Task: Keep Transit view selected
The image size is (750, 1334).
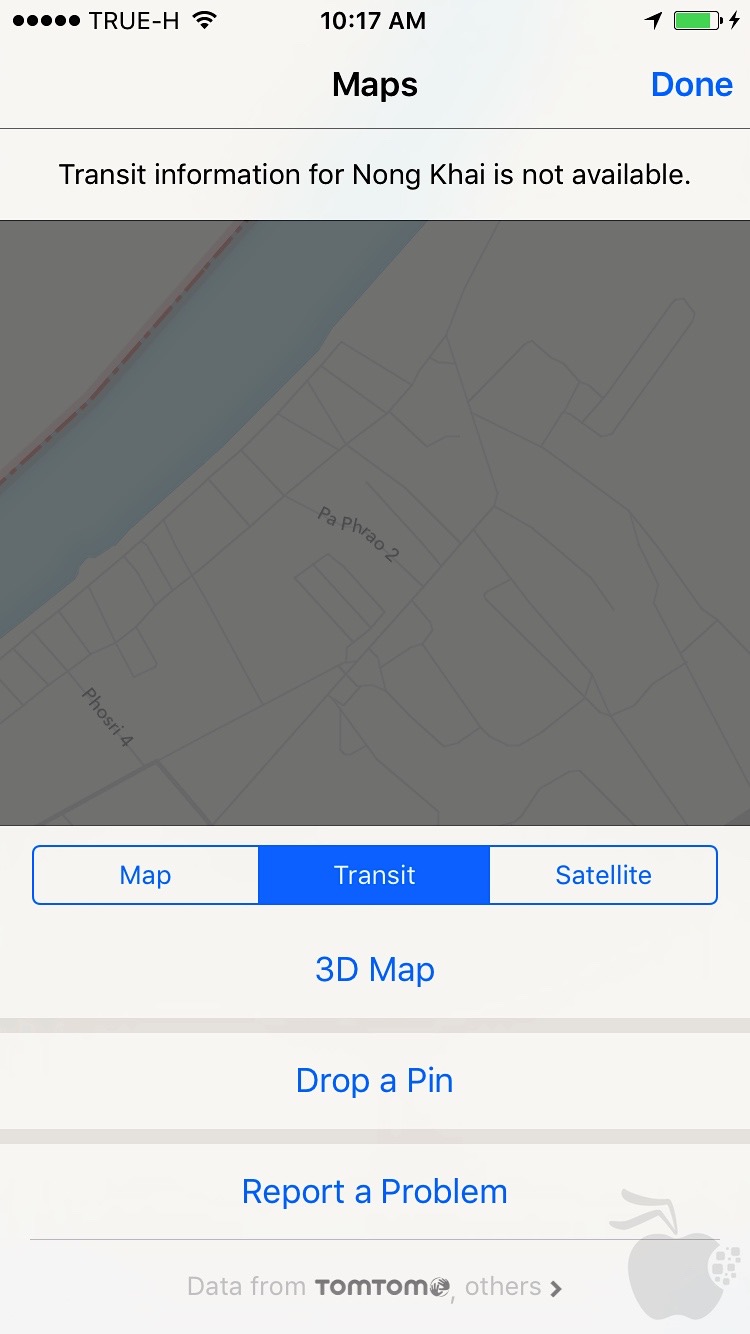Action: click(x=374, y=874)
